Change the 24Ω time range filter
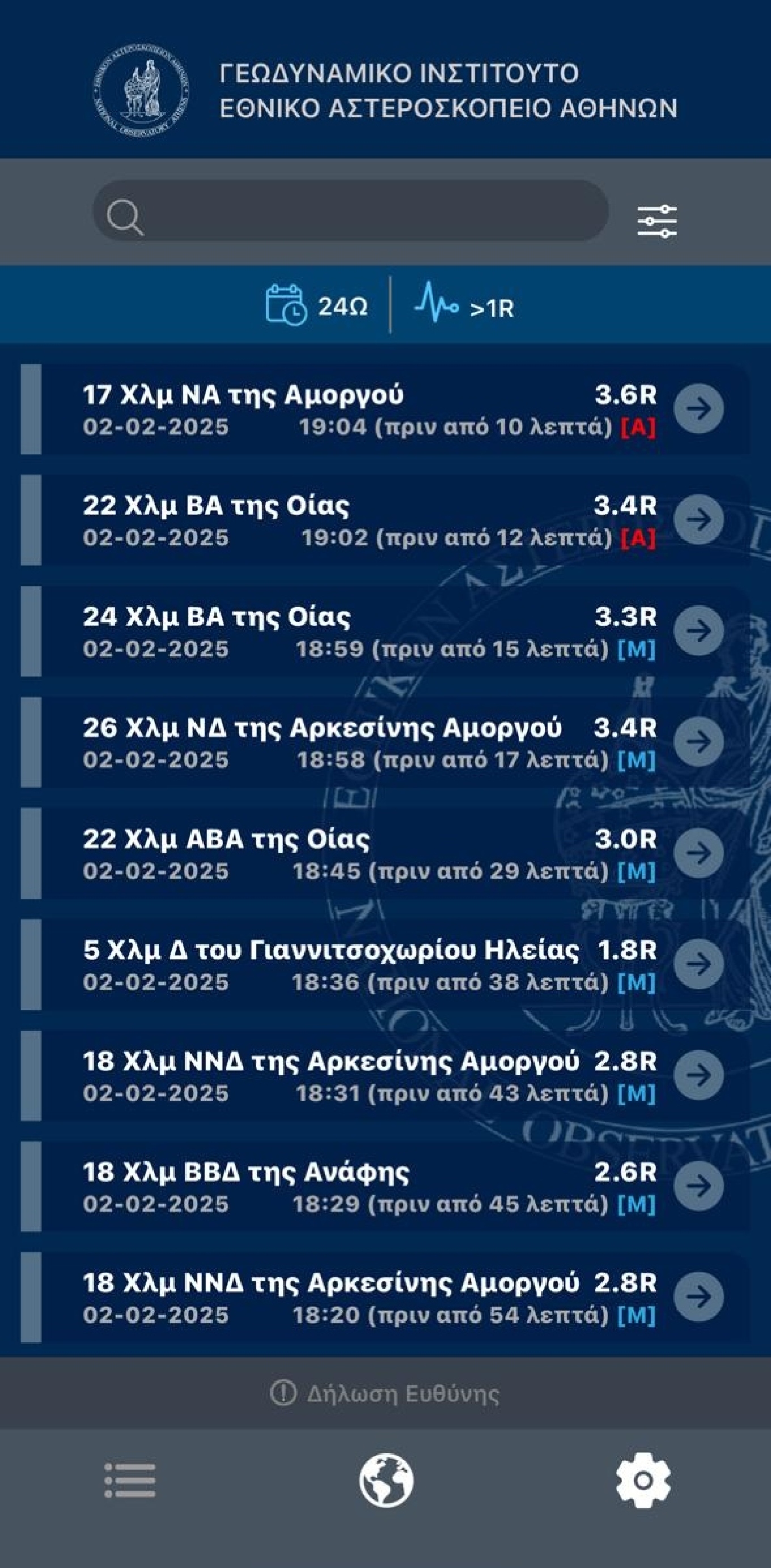 coord(316,305)
